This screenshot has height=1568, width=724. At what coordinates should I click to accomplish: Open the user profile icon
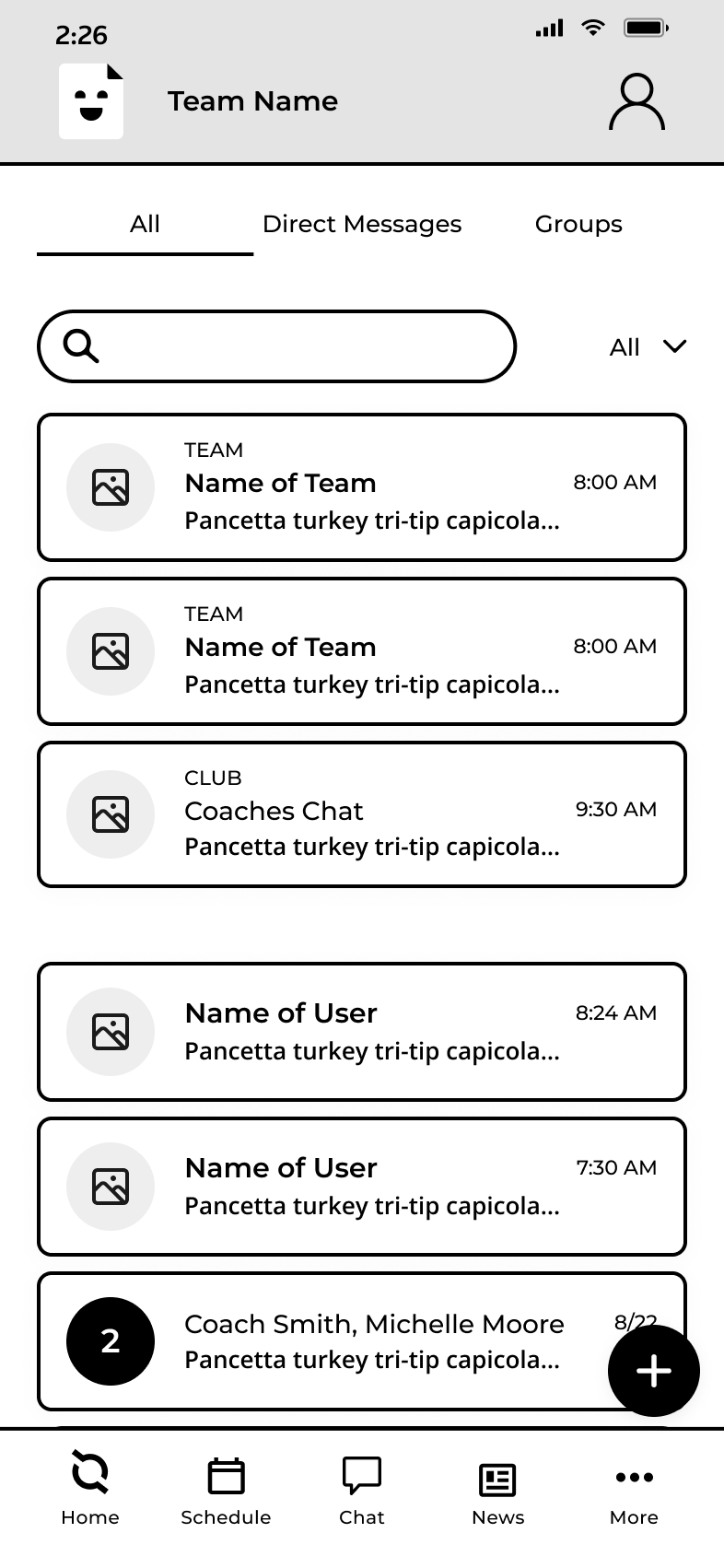636,102
